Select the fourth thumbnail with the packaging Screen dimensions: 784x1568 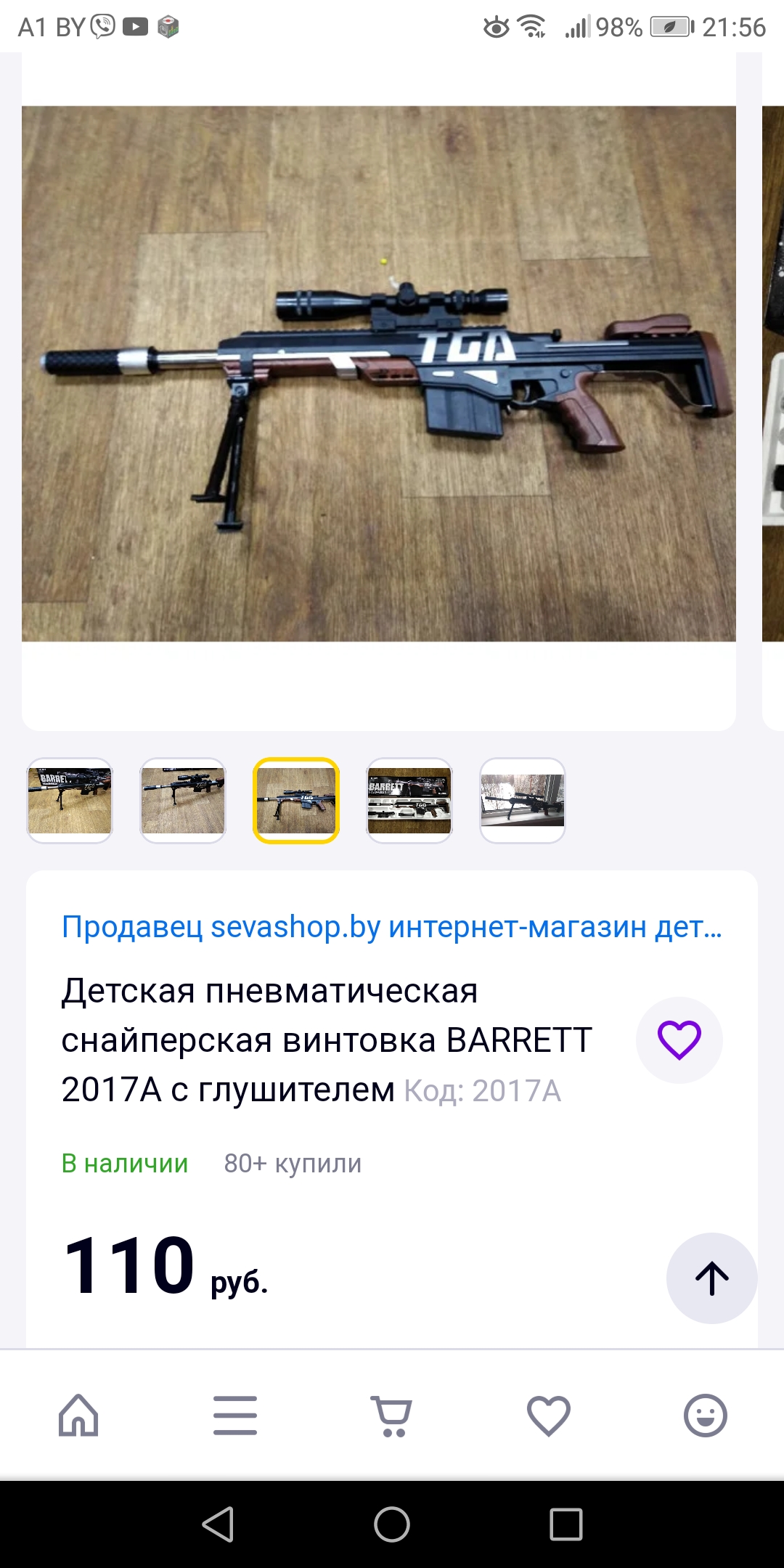point(409,801)
